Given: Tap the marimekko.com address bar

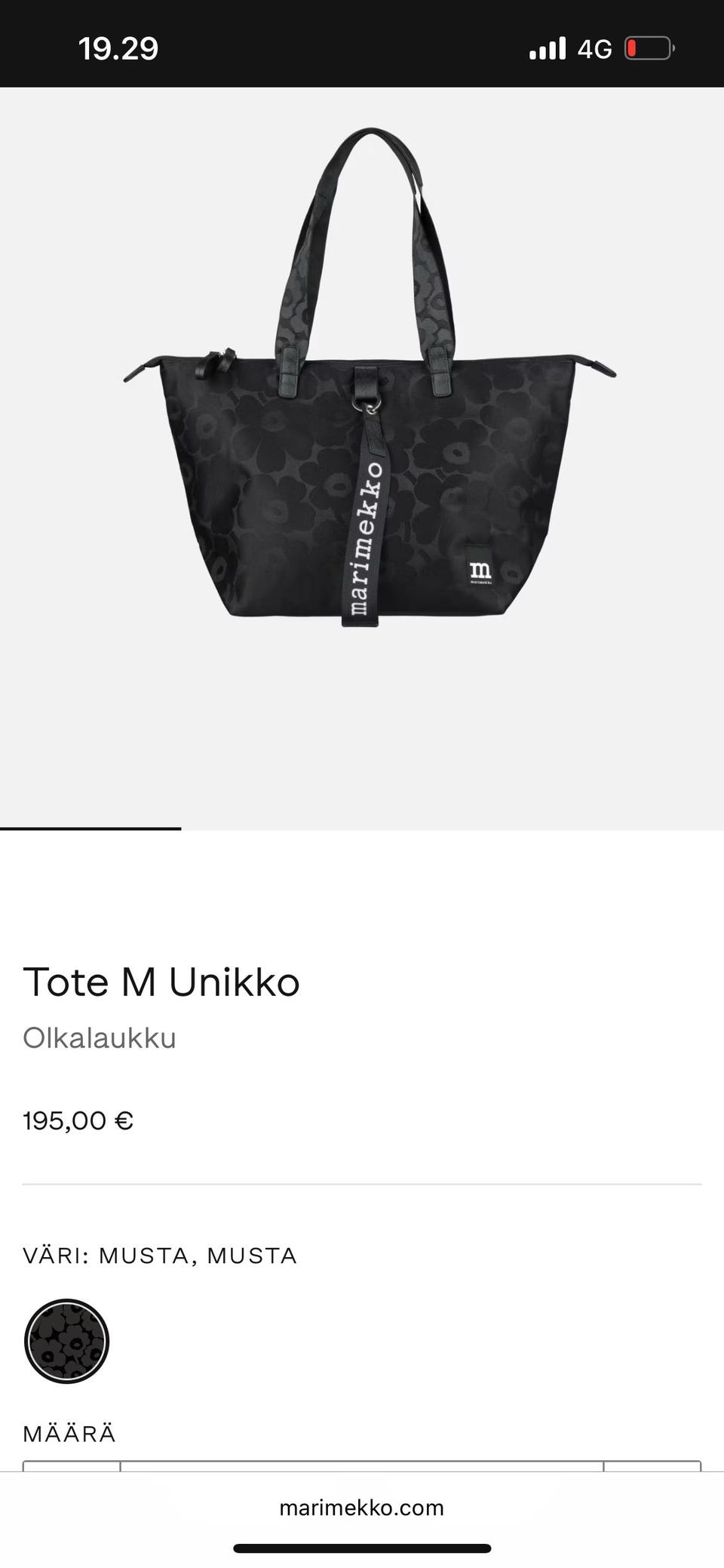Looking at the screenshot, I should (x=362, y=1508).
